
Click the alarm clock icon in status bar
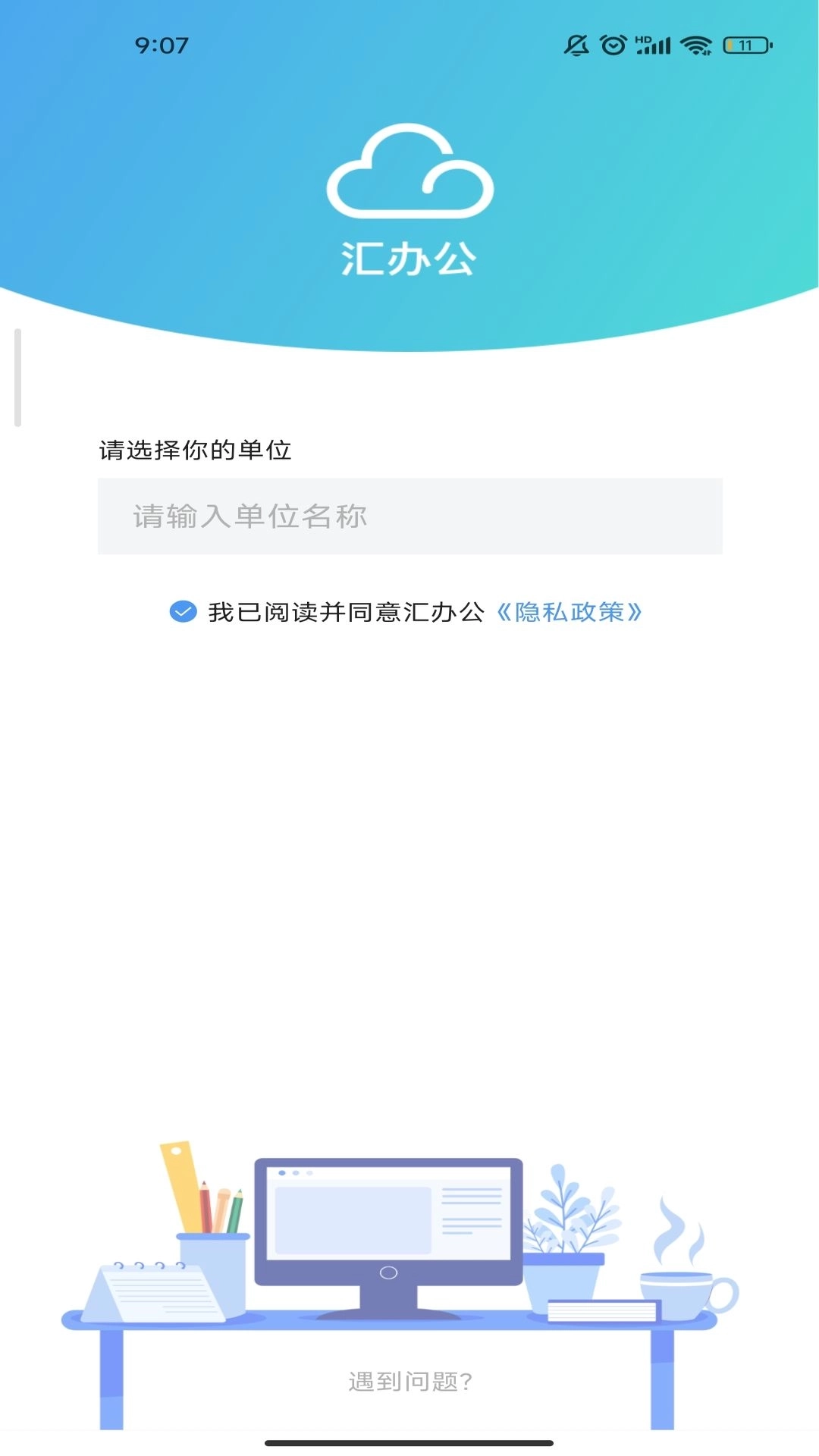(x=610, y=45)
